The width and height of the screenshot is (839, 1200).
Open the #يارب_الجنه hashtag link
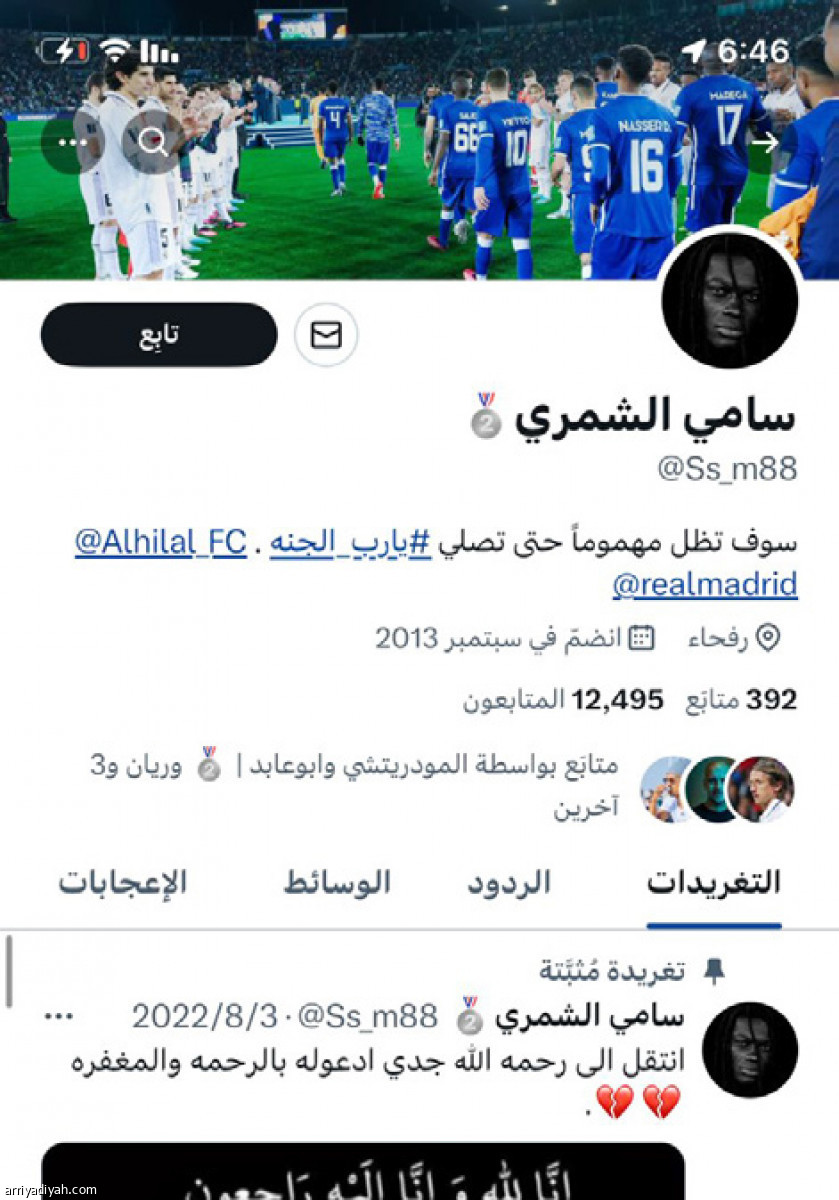(350, 543)
